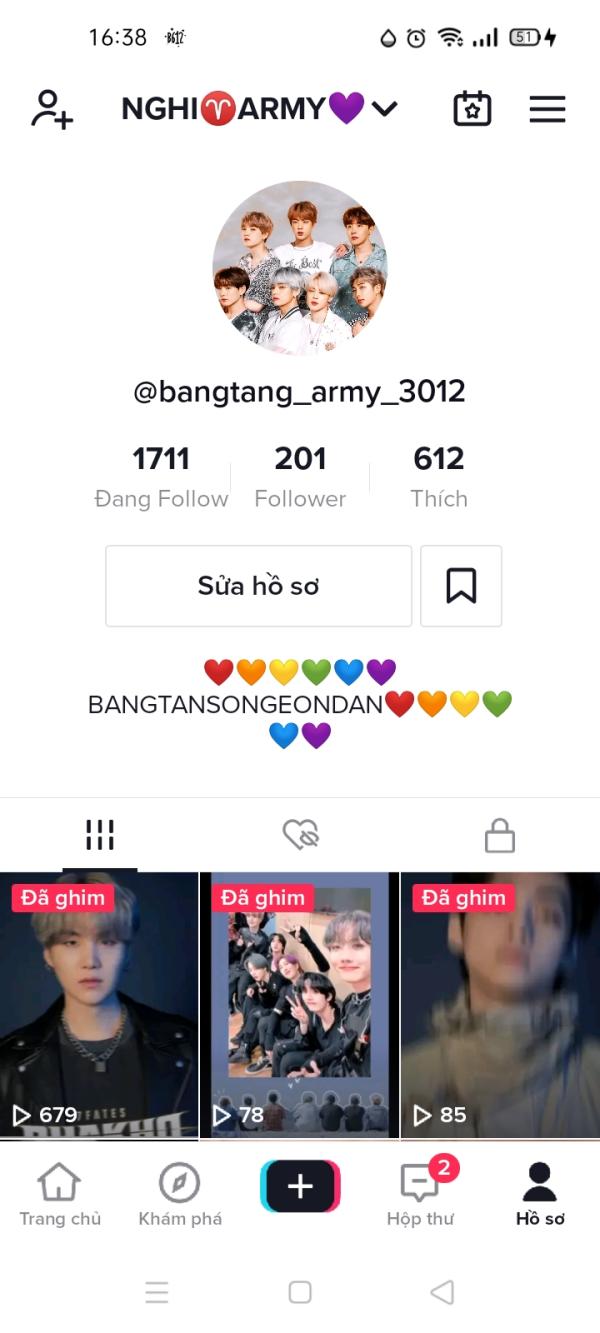The height and width of the screenshot is (1333, 600).
Task: Tap the add friends icon
Action: point(51,108)
